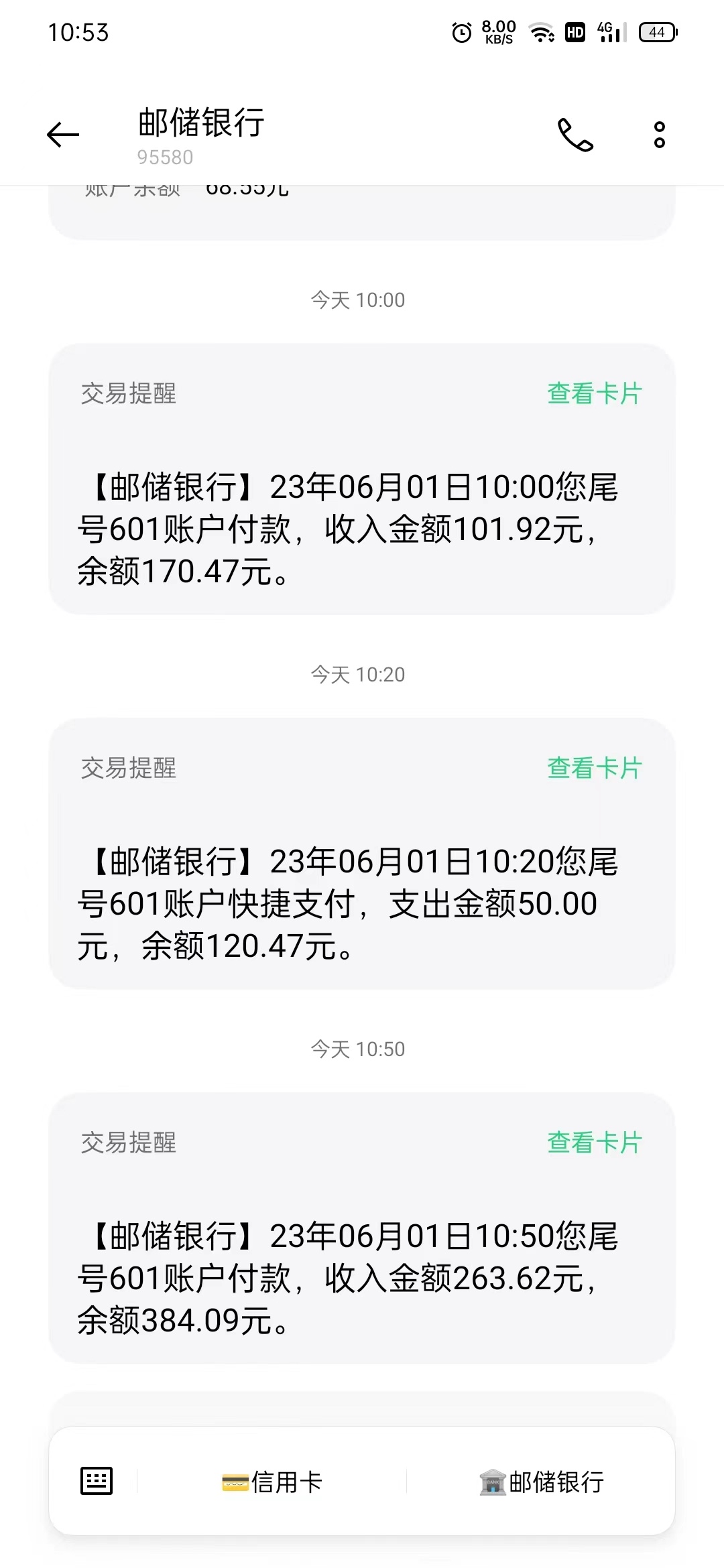Open the 信用卡 service menu

pos(272,1482)
